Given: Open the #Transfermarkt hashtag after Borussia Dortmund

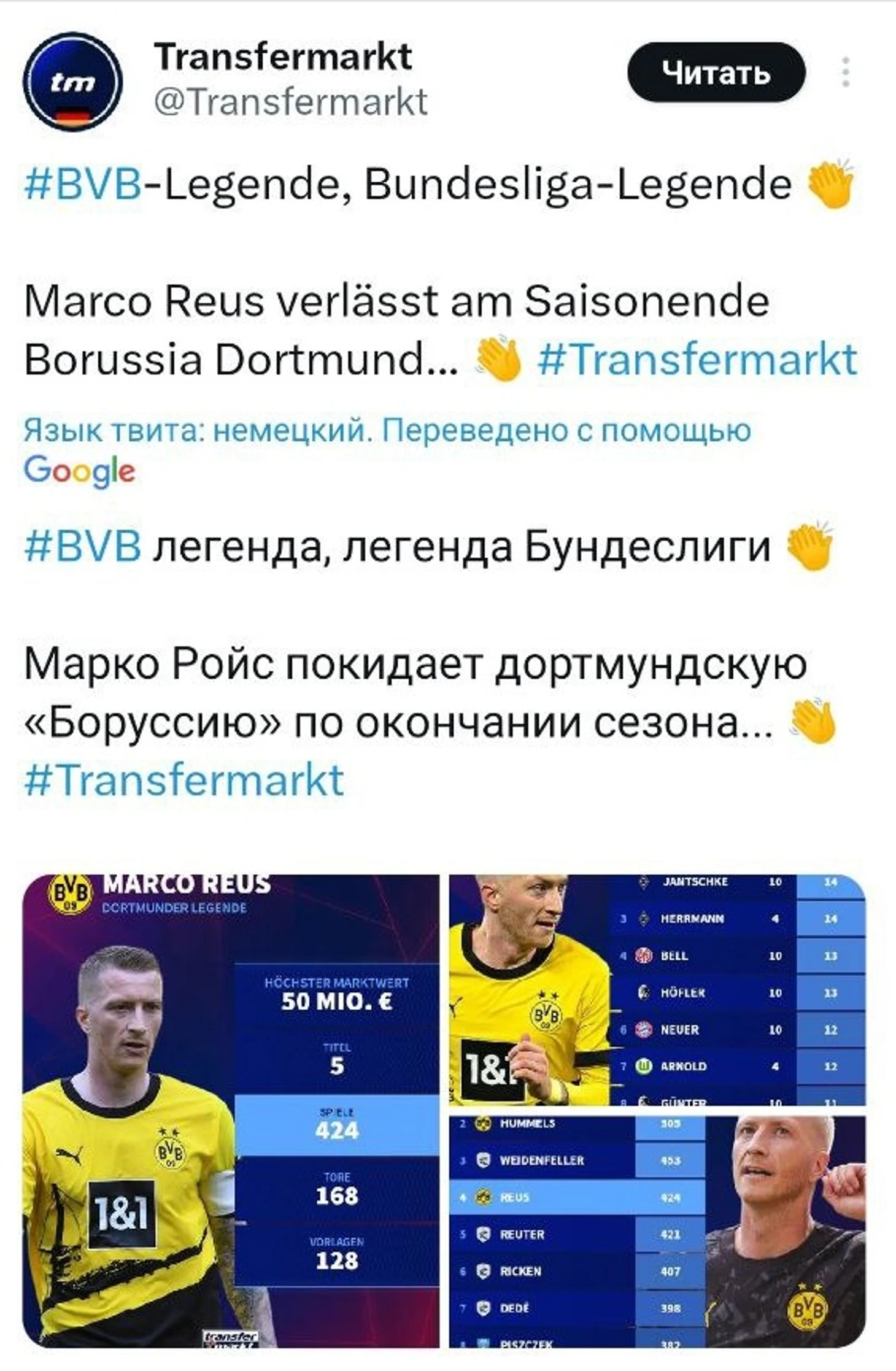Looking at the screenshot, I should (697, 359).
